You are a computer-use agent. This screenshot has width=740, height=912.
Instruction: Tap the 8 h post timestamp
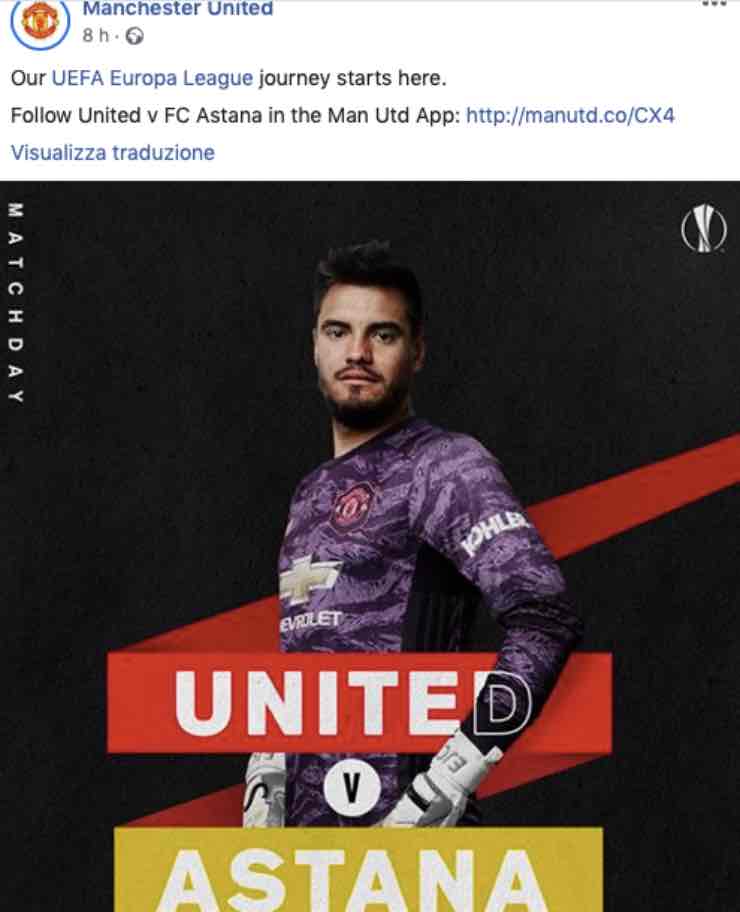[95, 36]
